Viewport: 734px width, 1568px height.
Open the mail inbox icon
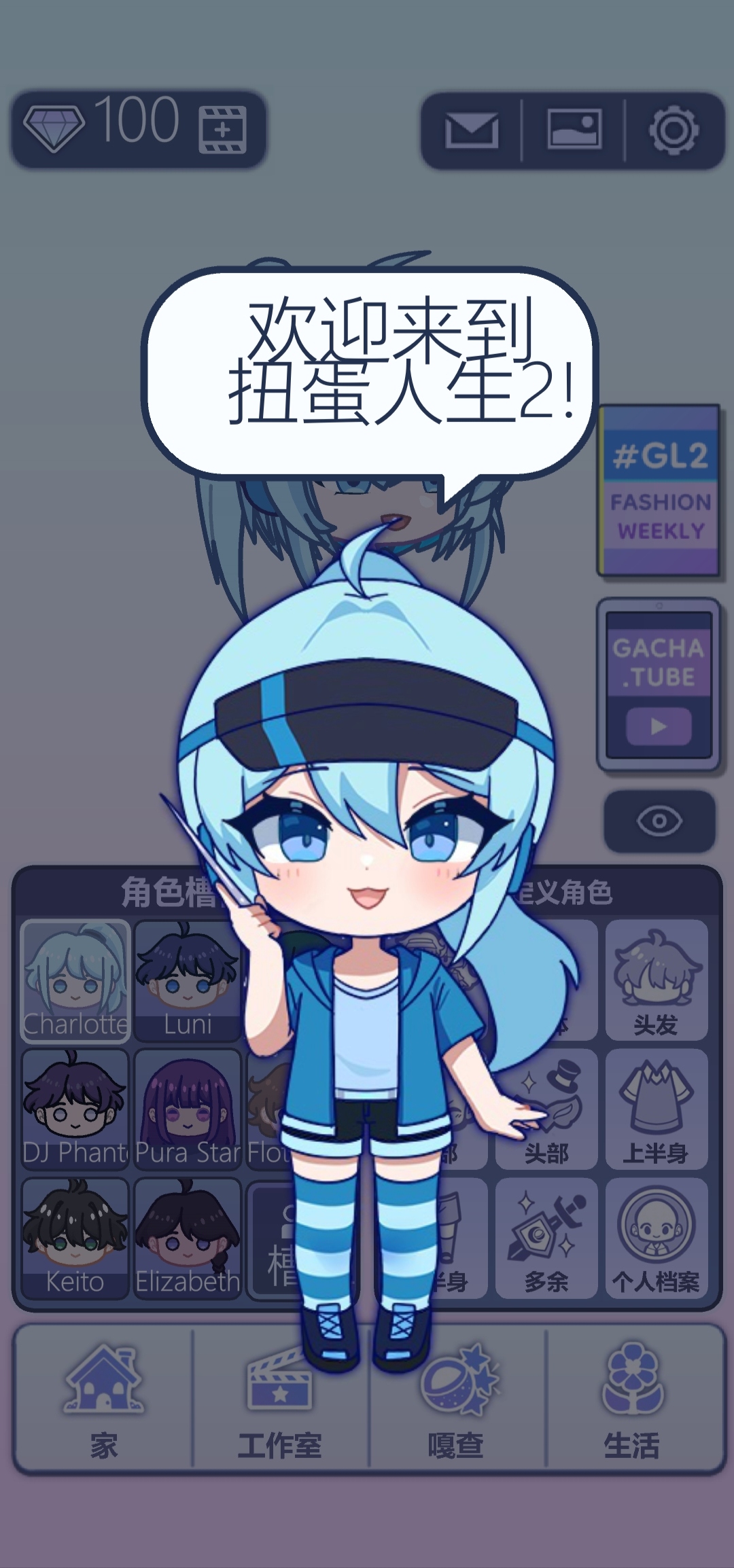pos(472,129)
